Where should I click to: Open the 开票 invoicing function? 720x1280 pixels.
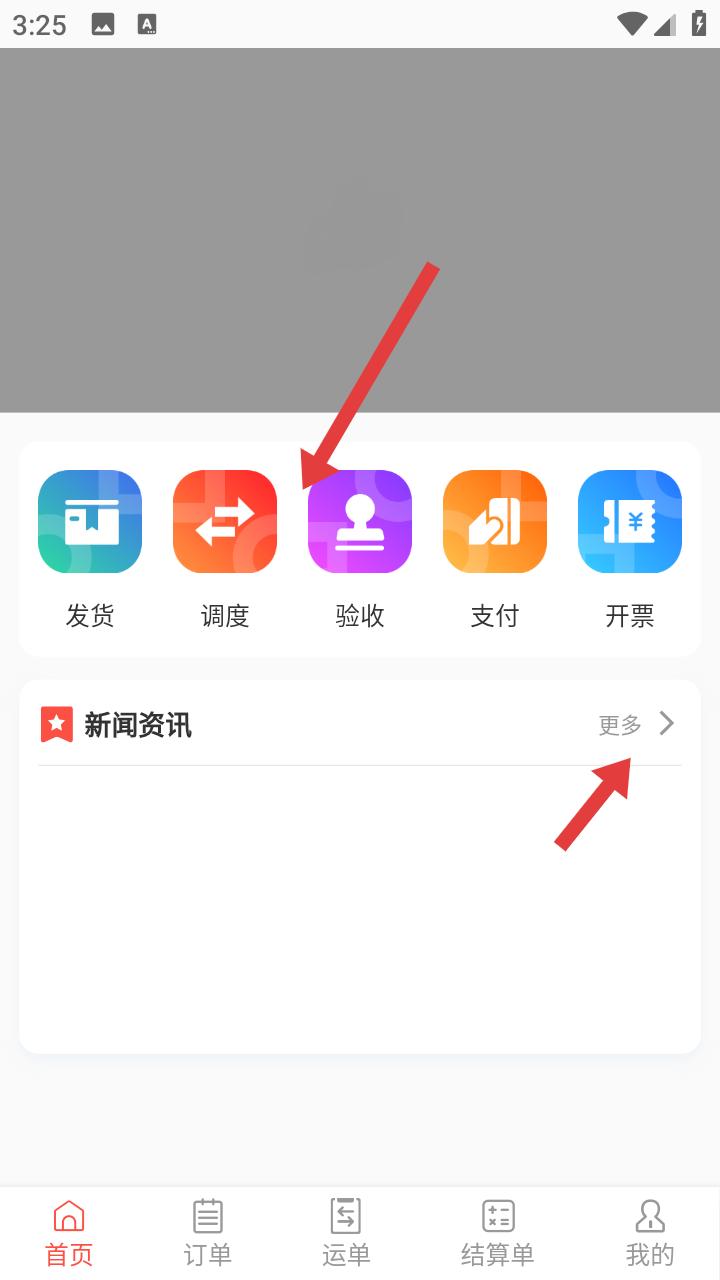point(630,548)
